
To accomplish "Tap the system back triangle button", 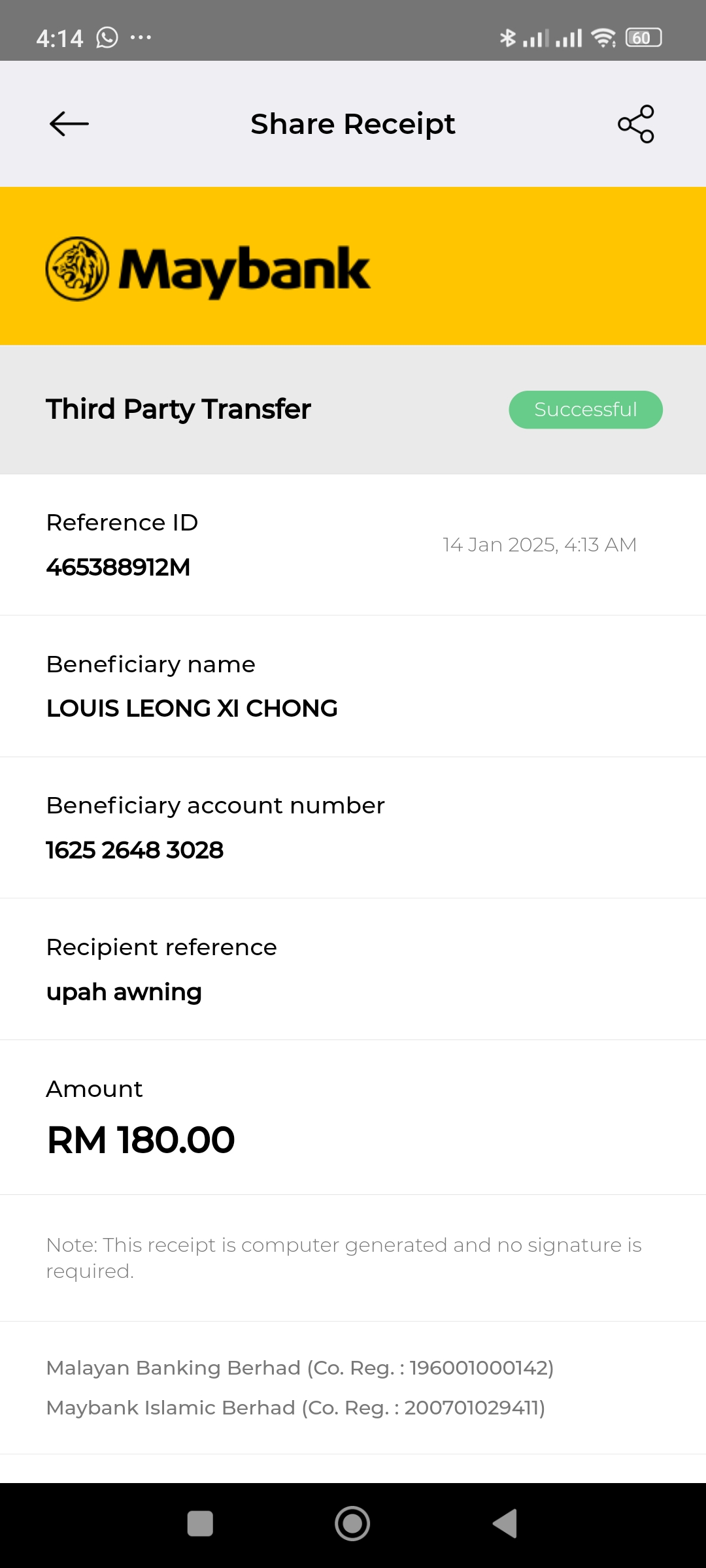I will coord(505,1524).
